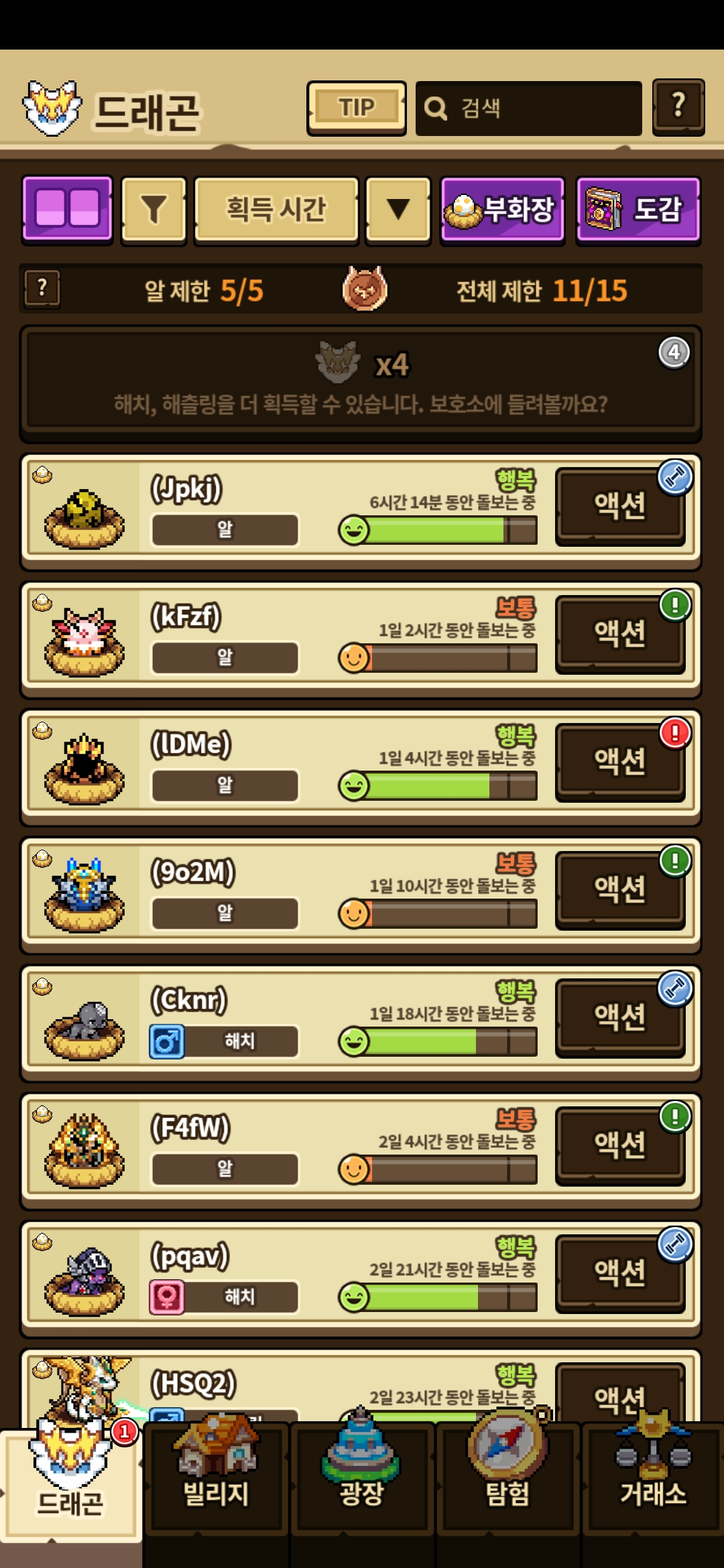
Task: Tap the 검색 search field
Action: click(528, 109)
